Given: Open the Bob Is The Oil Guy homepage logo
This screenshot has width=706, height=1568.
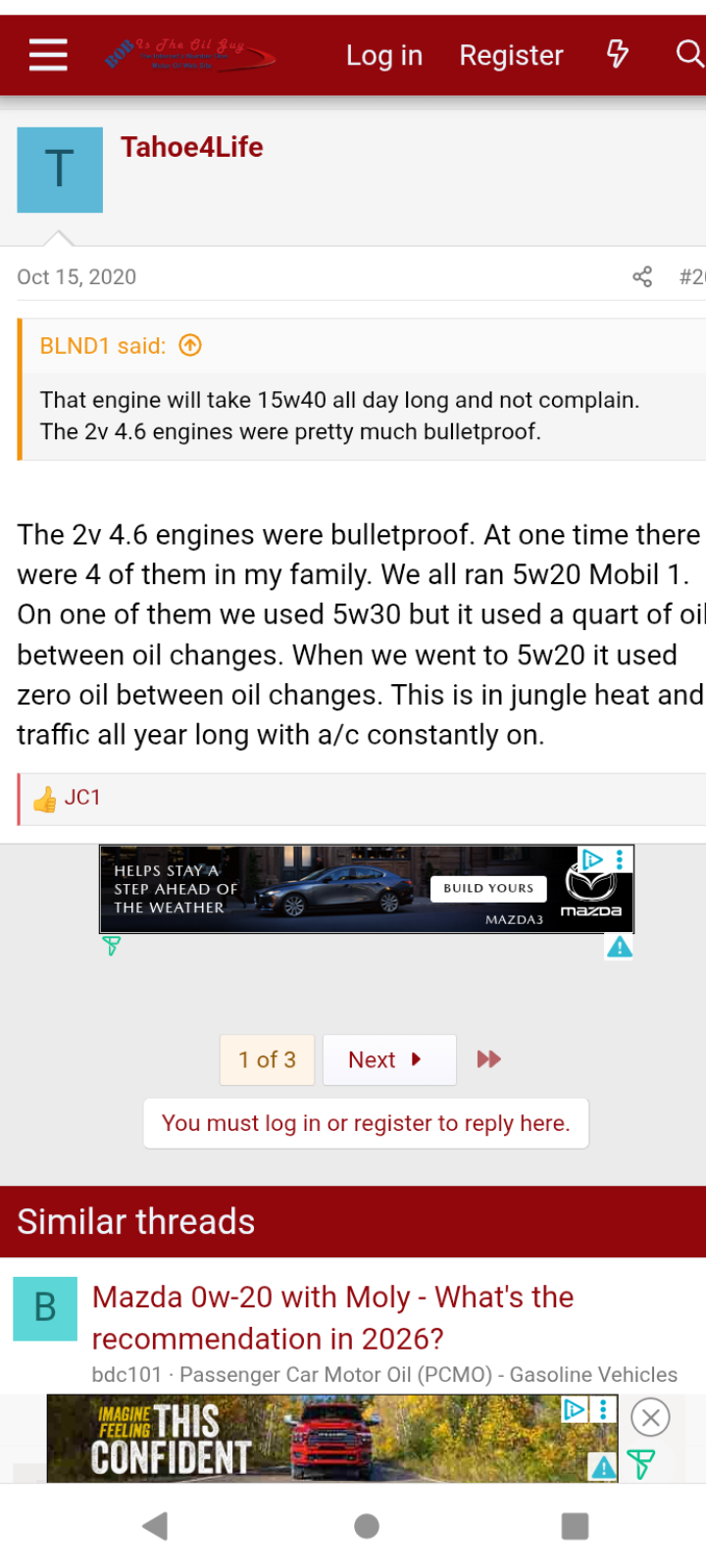Looking at the screenshot, I should [x=191, y=55].
